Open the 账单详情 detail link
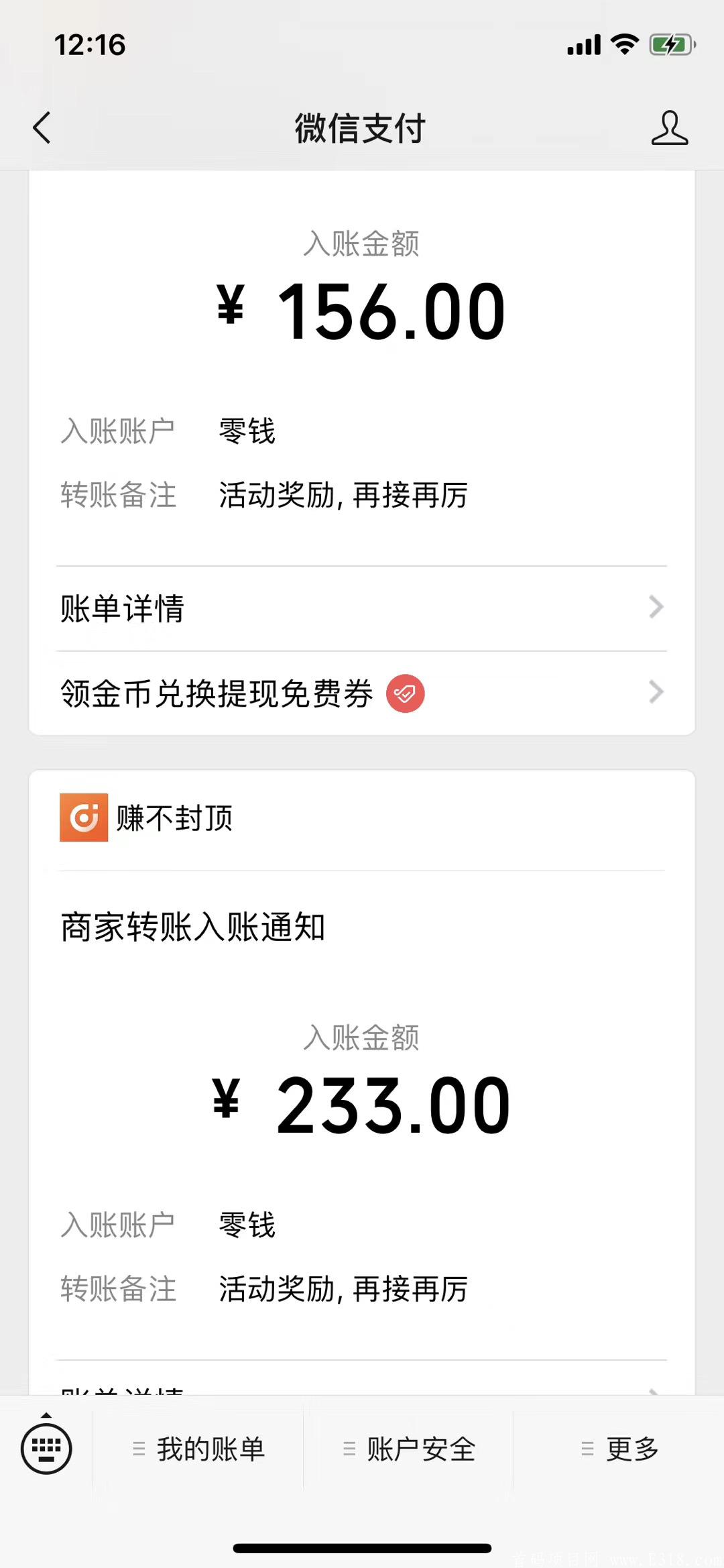Viewport: 724px width, 1568px height. 121,607
